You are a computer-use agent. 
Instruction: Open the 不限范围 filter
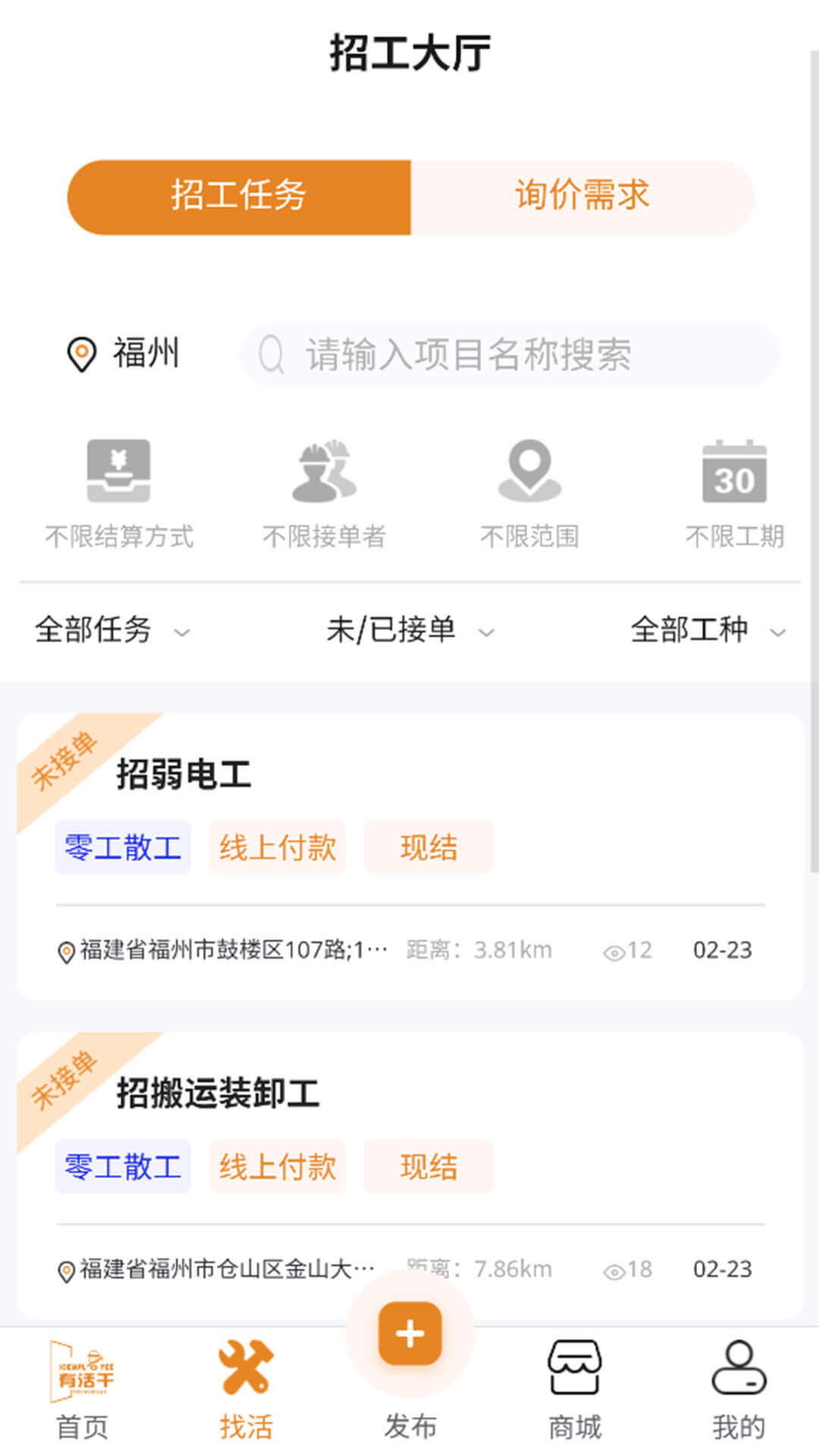coord(529,493)
